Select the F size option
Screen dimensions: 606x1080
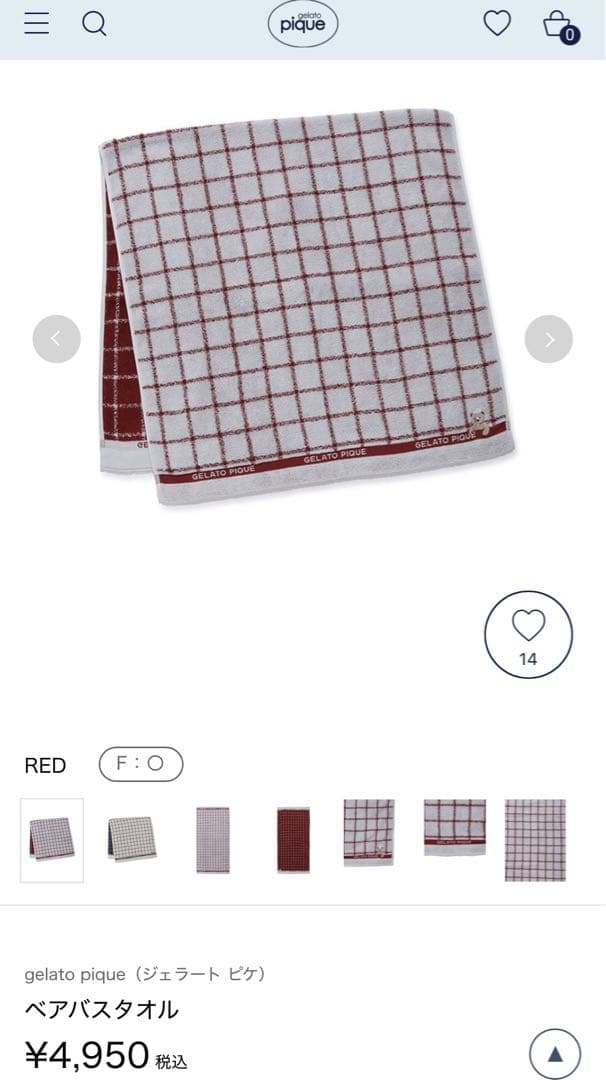(141, 765)
